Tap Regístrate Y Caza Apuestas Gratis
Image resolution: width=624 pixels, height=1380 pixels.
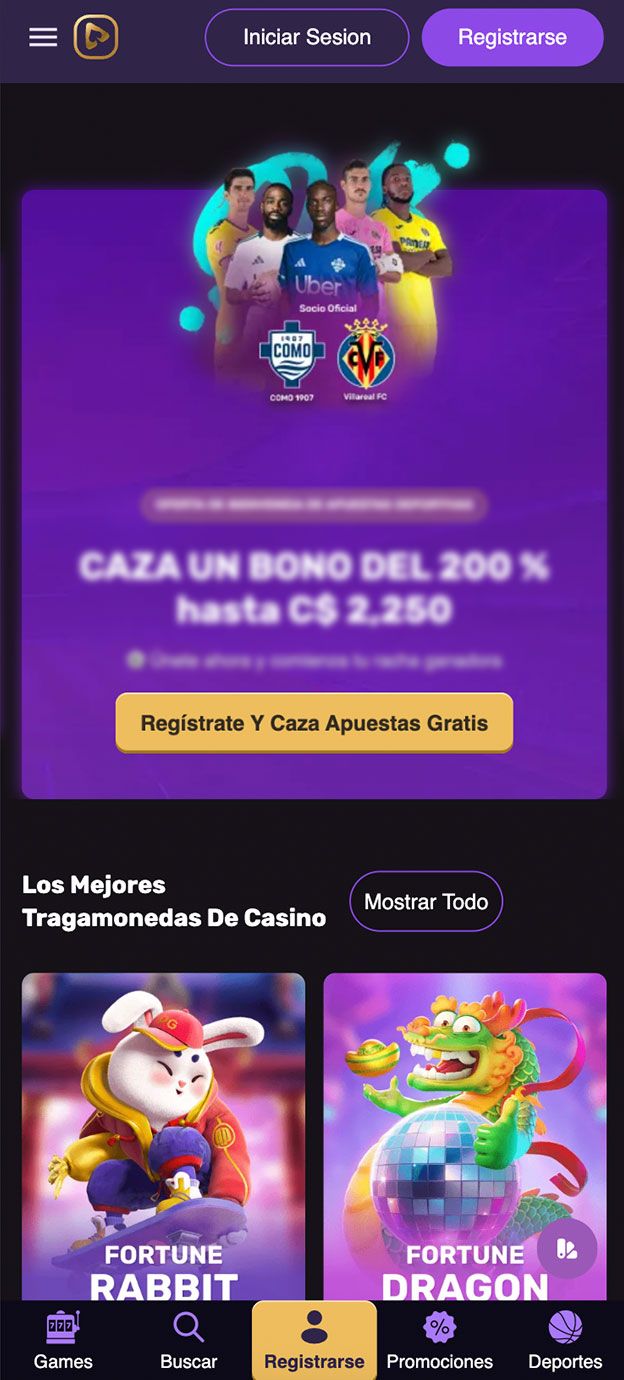point(314,722)
